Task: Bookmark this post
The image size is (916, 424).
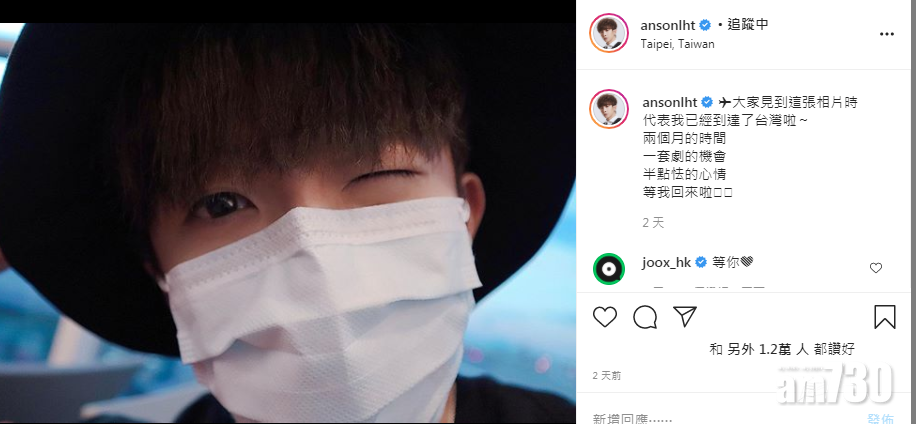Action: coord(884,317)
